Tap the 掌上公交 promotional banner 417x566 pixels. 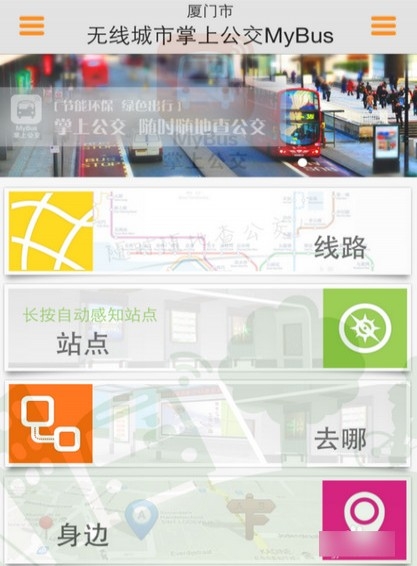(208, 116)
